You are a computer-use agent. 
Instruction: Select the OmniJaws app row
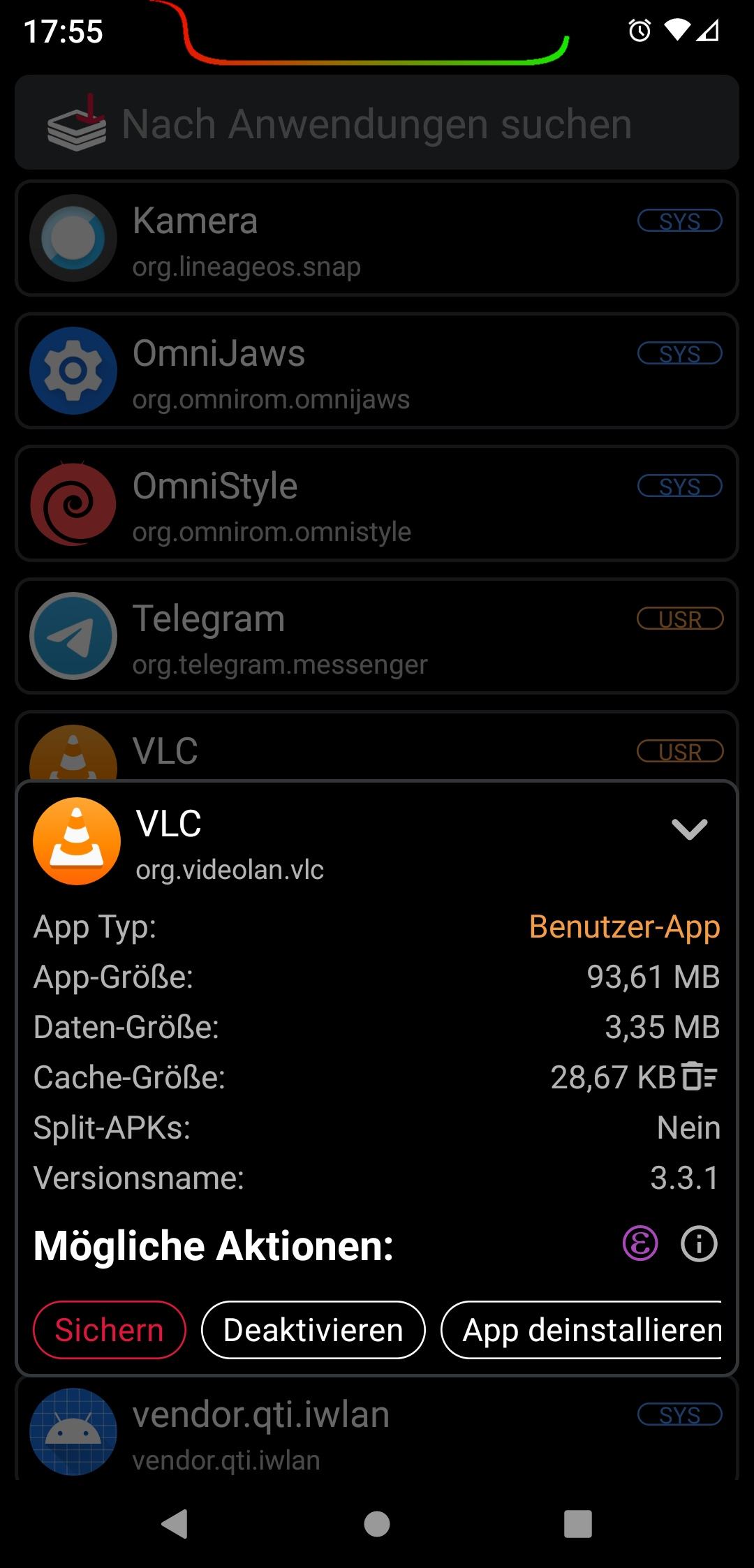377,371
